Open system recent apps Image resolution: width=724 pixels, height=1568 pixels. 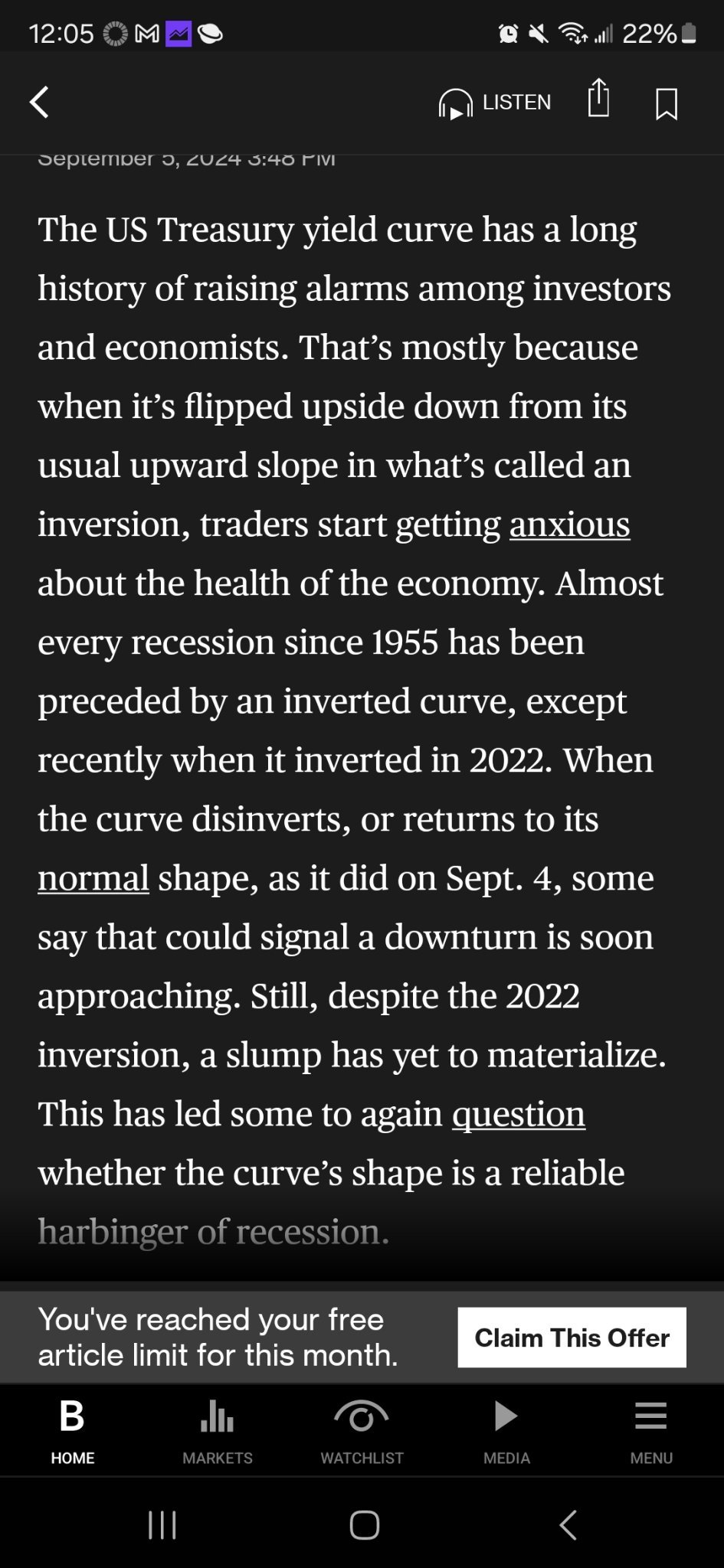coord(162,1524)
